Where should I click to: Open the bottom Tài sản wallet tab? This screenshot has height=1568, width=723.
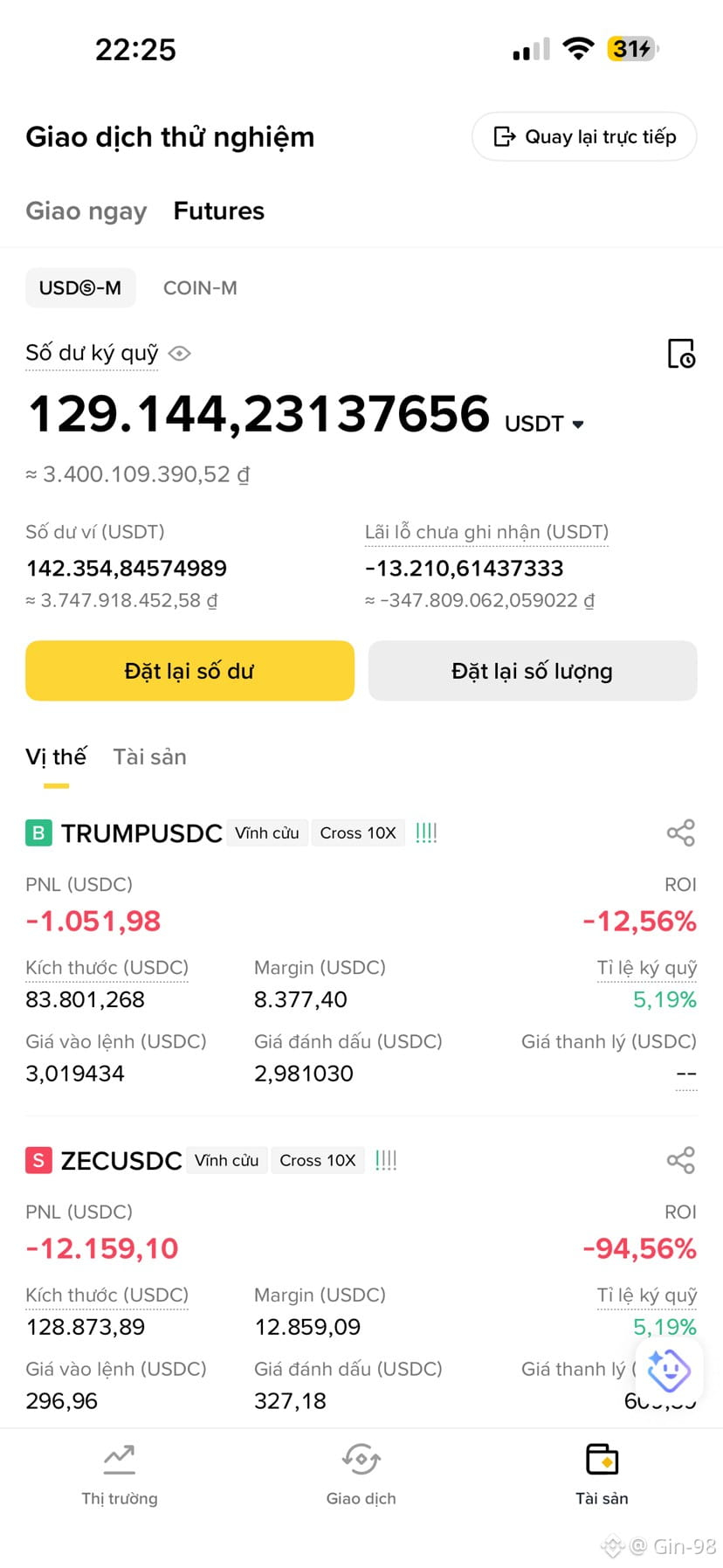602,1475
